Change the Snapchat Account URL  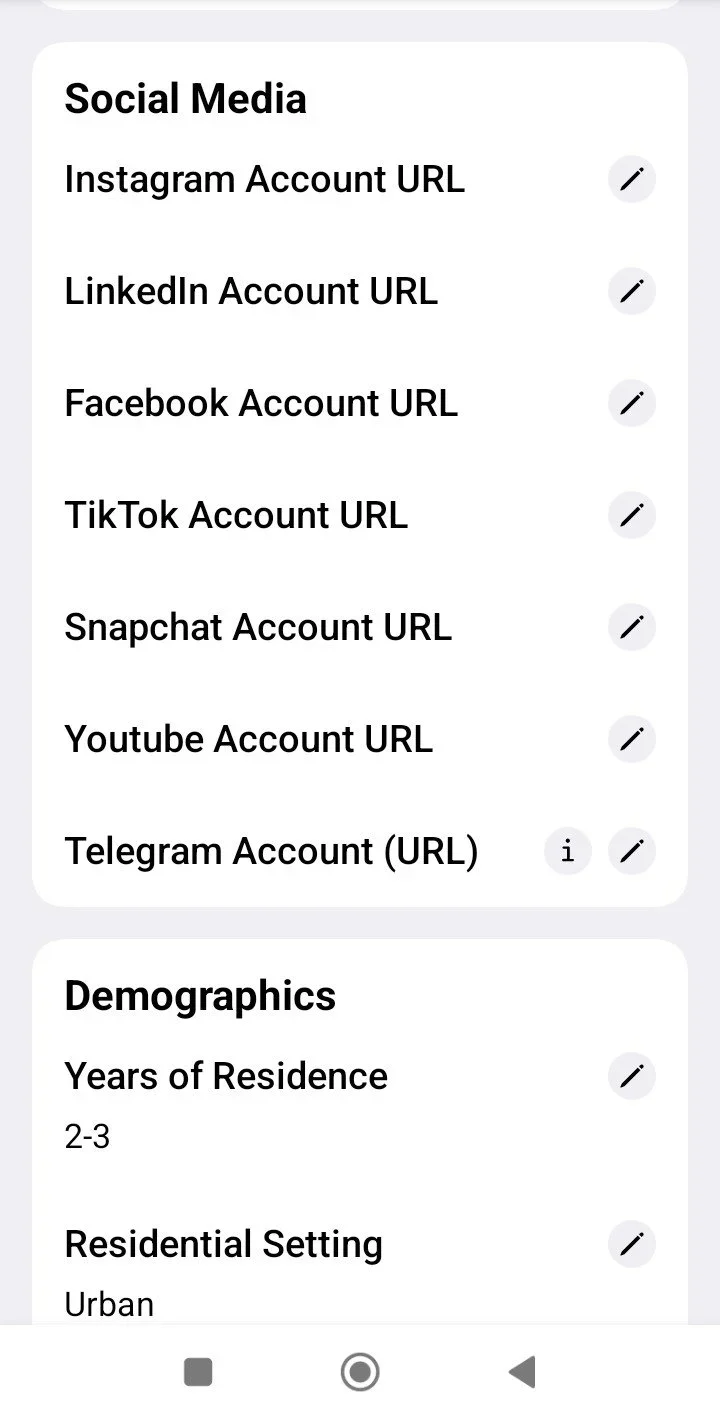pos(631,628)
